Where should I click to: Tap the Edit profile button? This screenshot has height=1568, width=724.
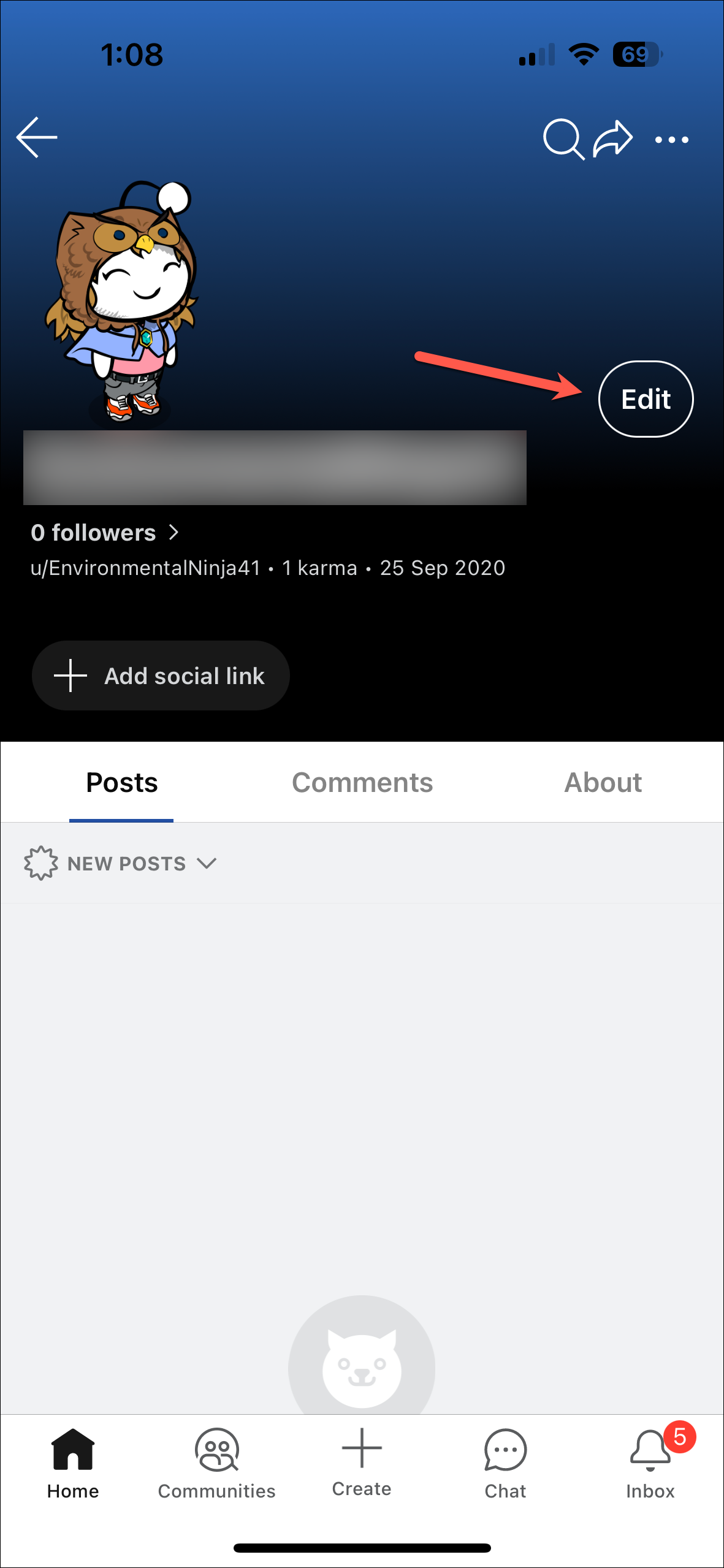click(646, 399)
